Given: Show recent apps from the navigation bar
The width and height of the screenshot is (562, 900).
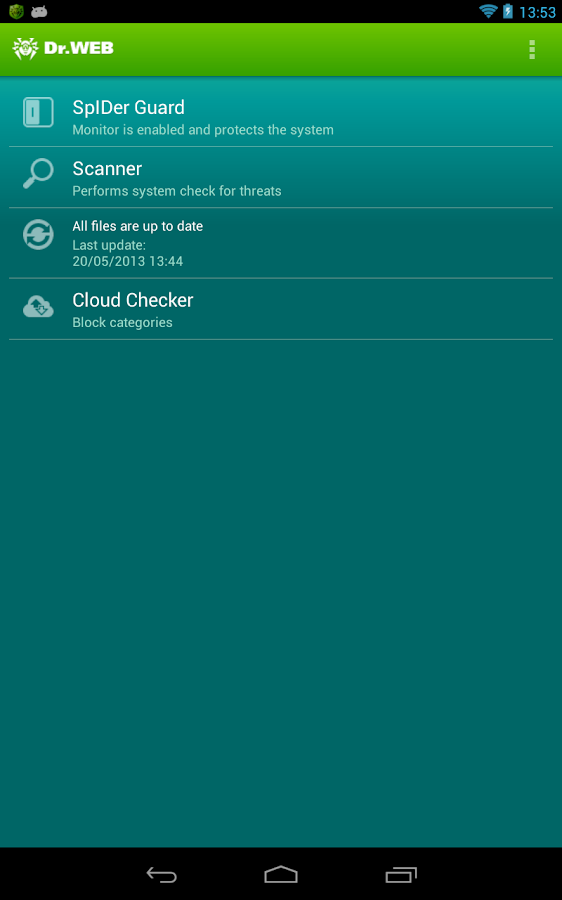Looking at the screenshot, I should [401, 874].
